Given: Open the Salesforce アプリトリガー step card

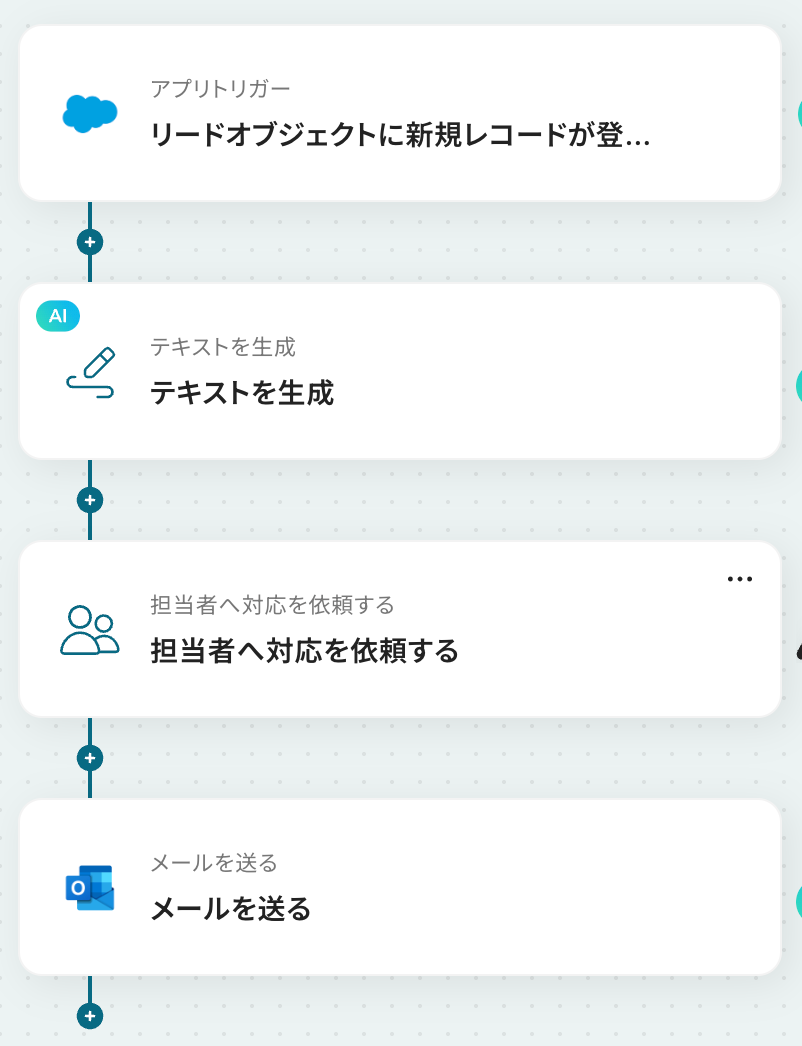Looking at the screenshot, I should coord(400,113).
